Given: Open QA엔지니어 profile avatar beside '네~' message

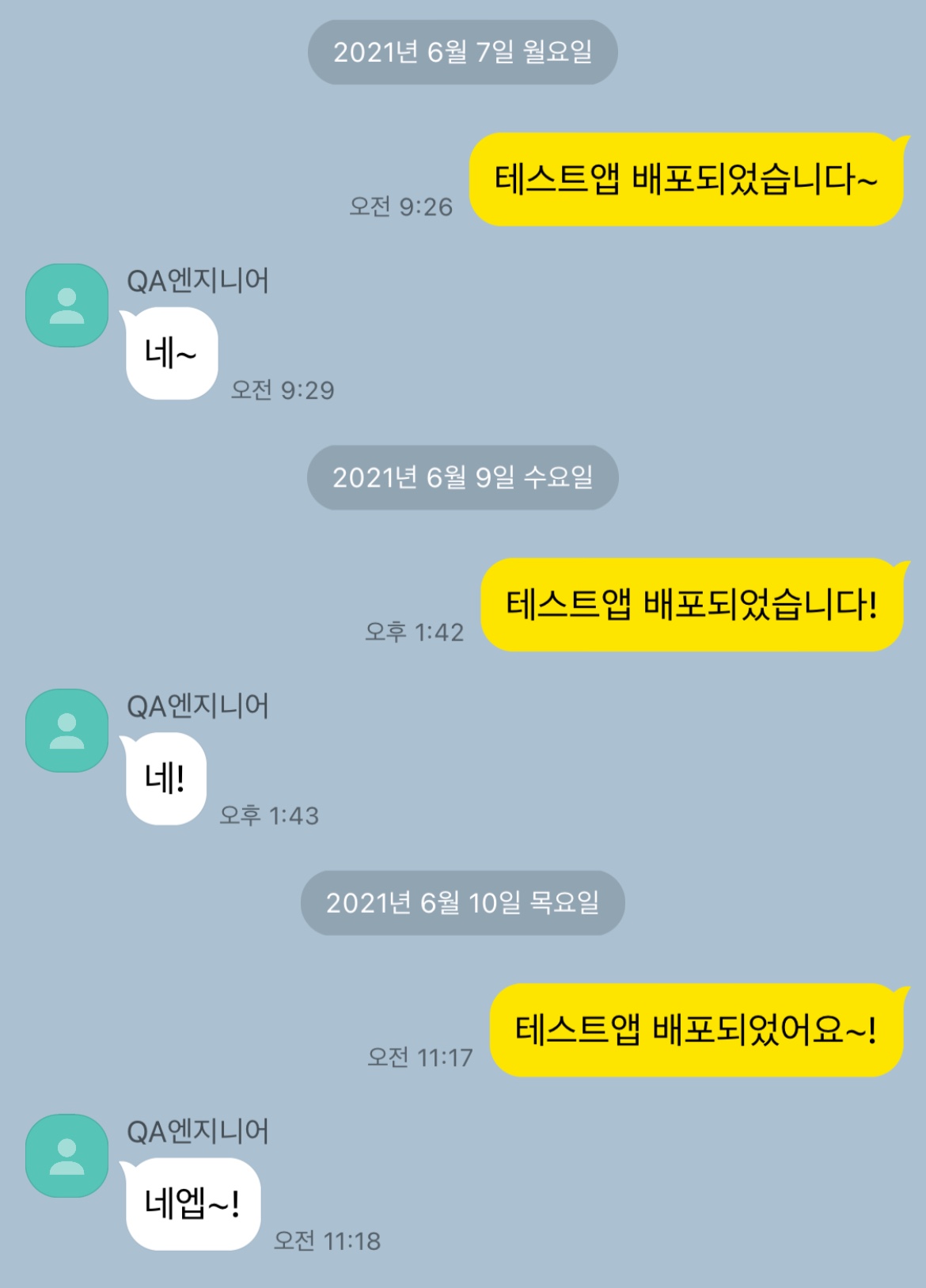Looking at the screenshot, I should coord(67,306).
